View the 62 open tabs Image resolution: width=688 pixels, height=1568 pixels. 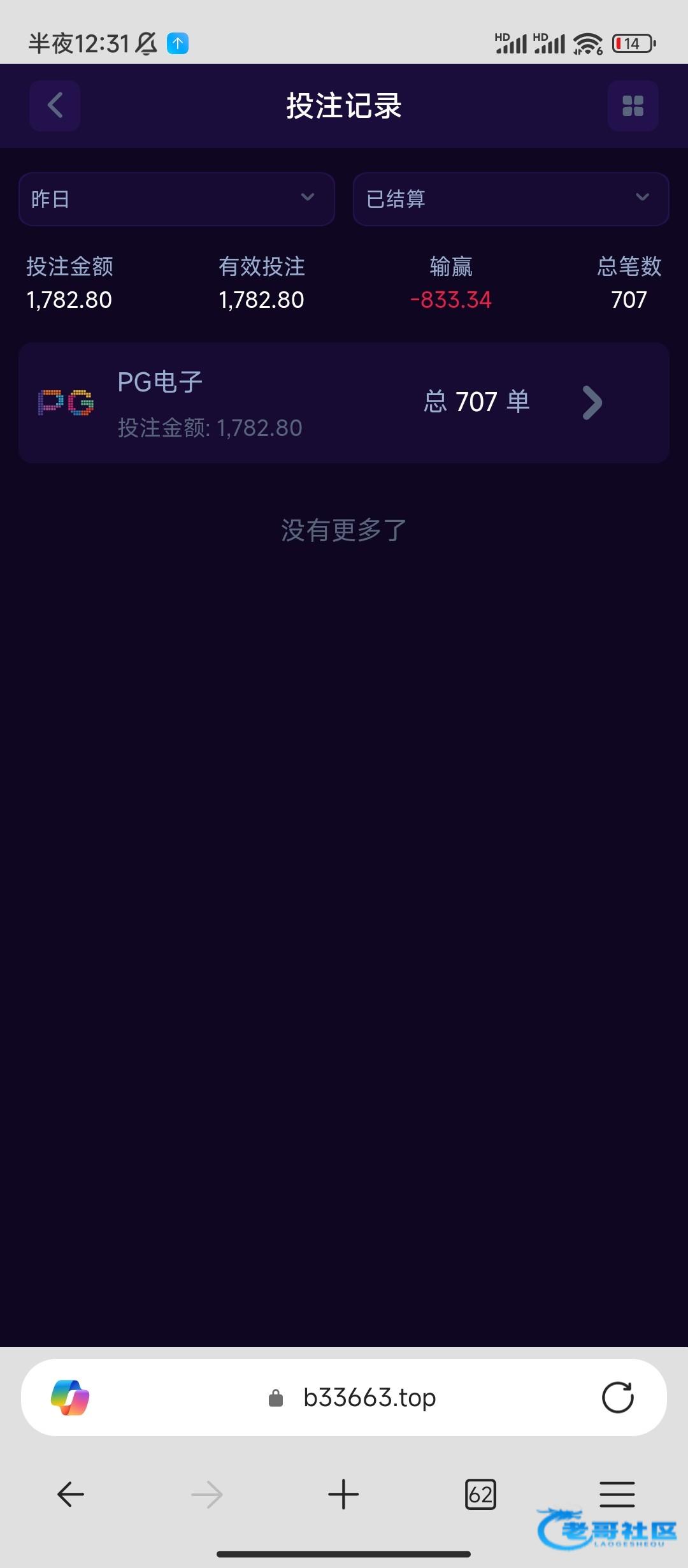coord(480,1494)
